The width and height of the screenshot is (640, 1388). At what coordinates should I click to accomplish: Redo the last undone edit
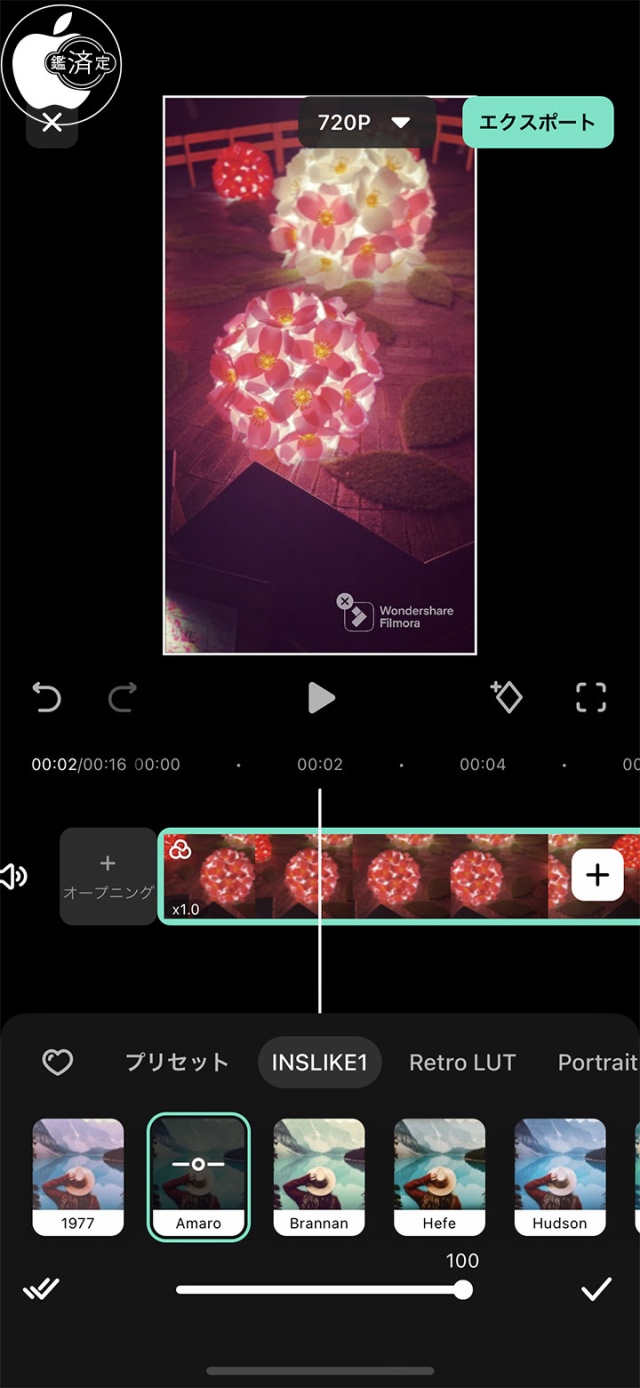pos(122,697)
